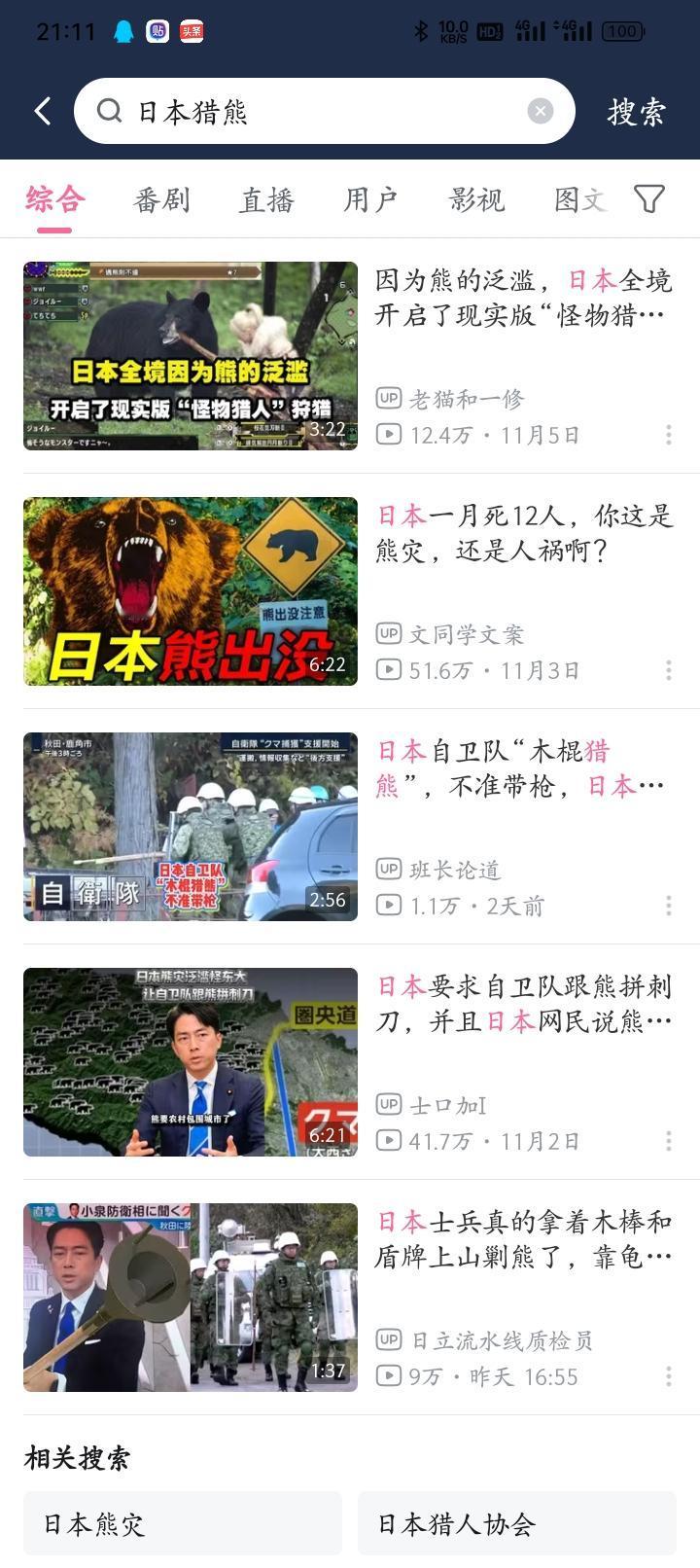Tap the magnifier icon in the search bar
700x1568 pixels.
click(x=110, y=110)
